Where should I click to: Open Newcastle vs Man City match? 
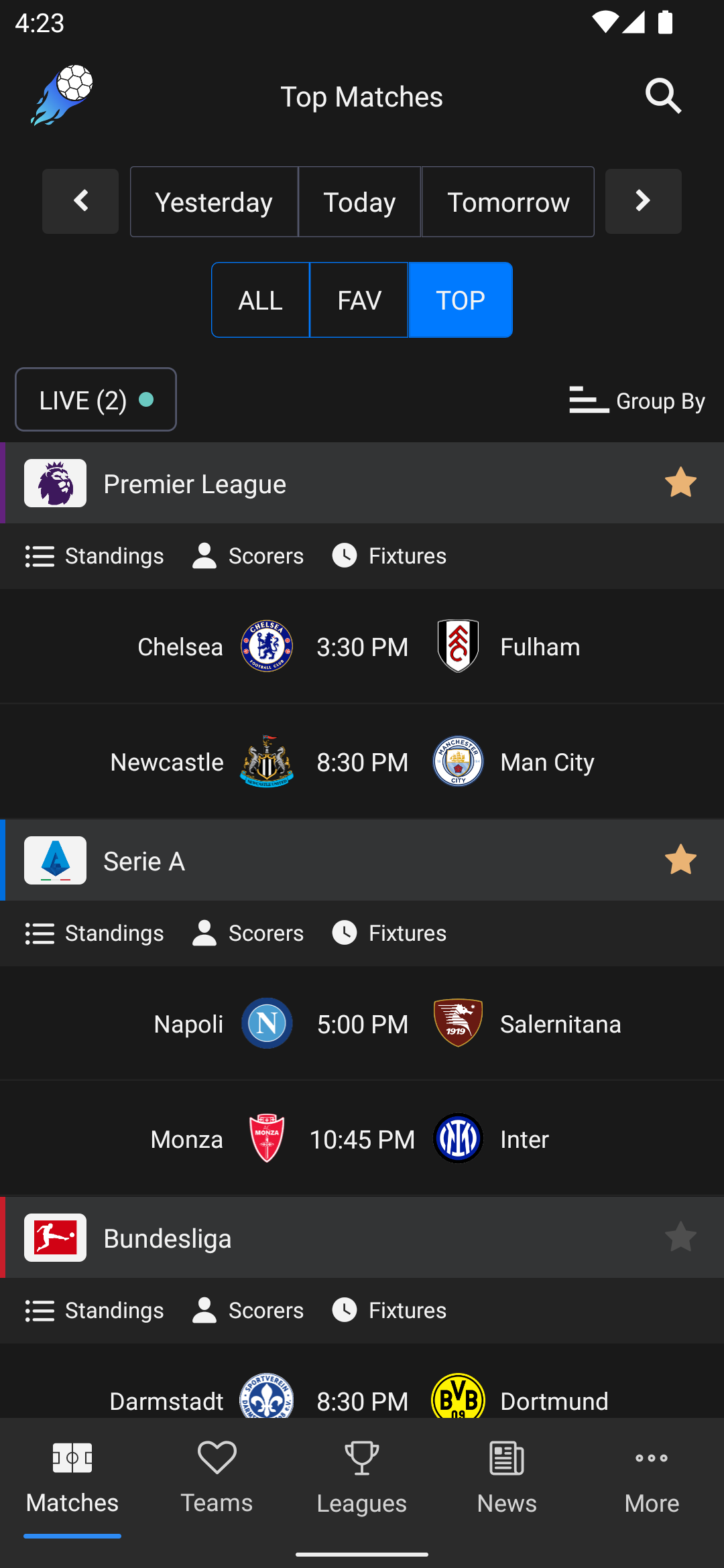pos(362,762)
